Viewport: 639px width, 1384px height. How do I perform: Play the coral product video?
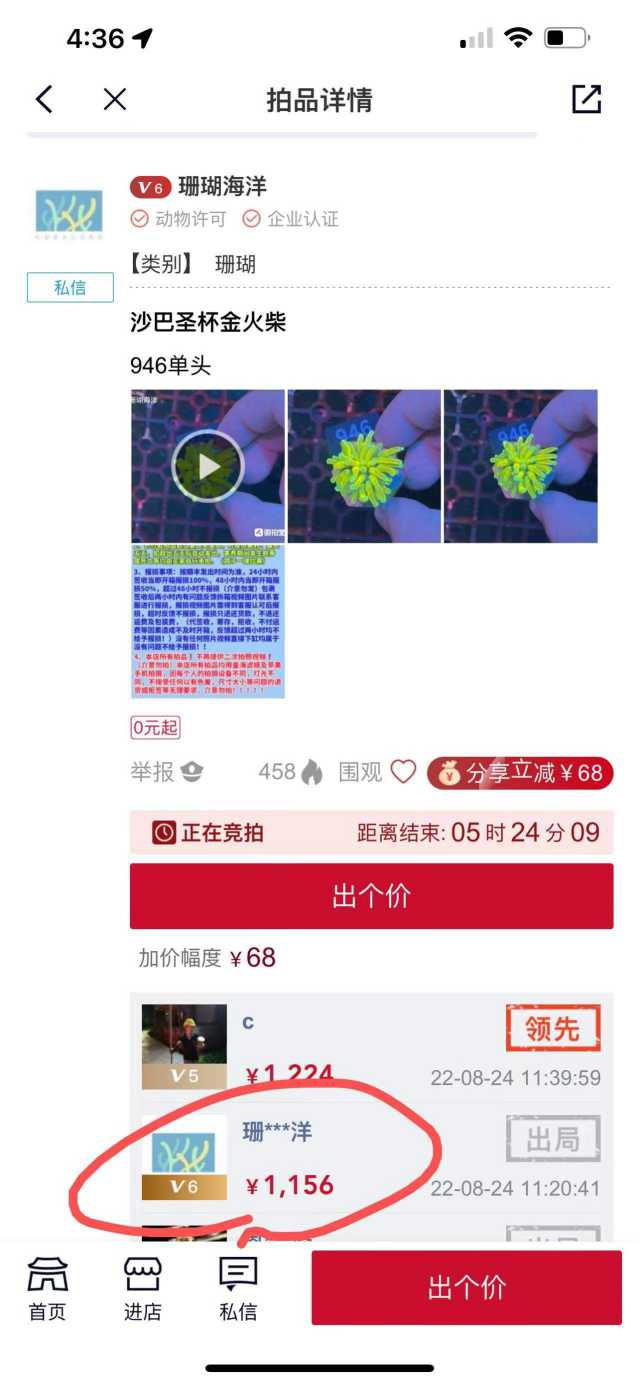(208, 466)
